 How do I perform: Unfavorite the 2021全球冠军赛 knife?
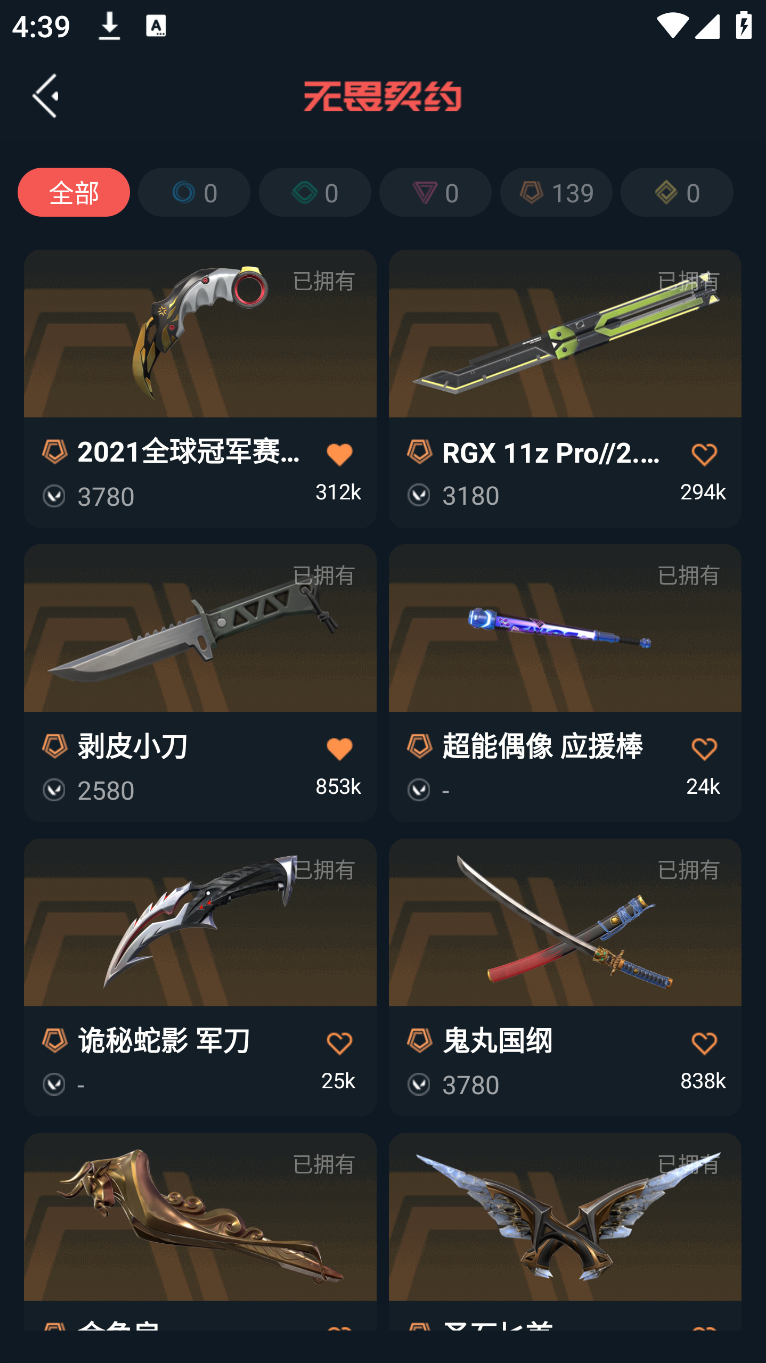pos(339,454)
